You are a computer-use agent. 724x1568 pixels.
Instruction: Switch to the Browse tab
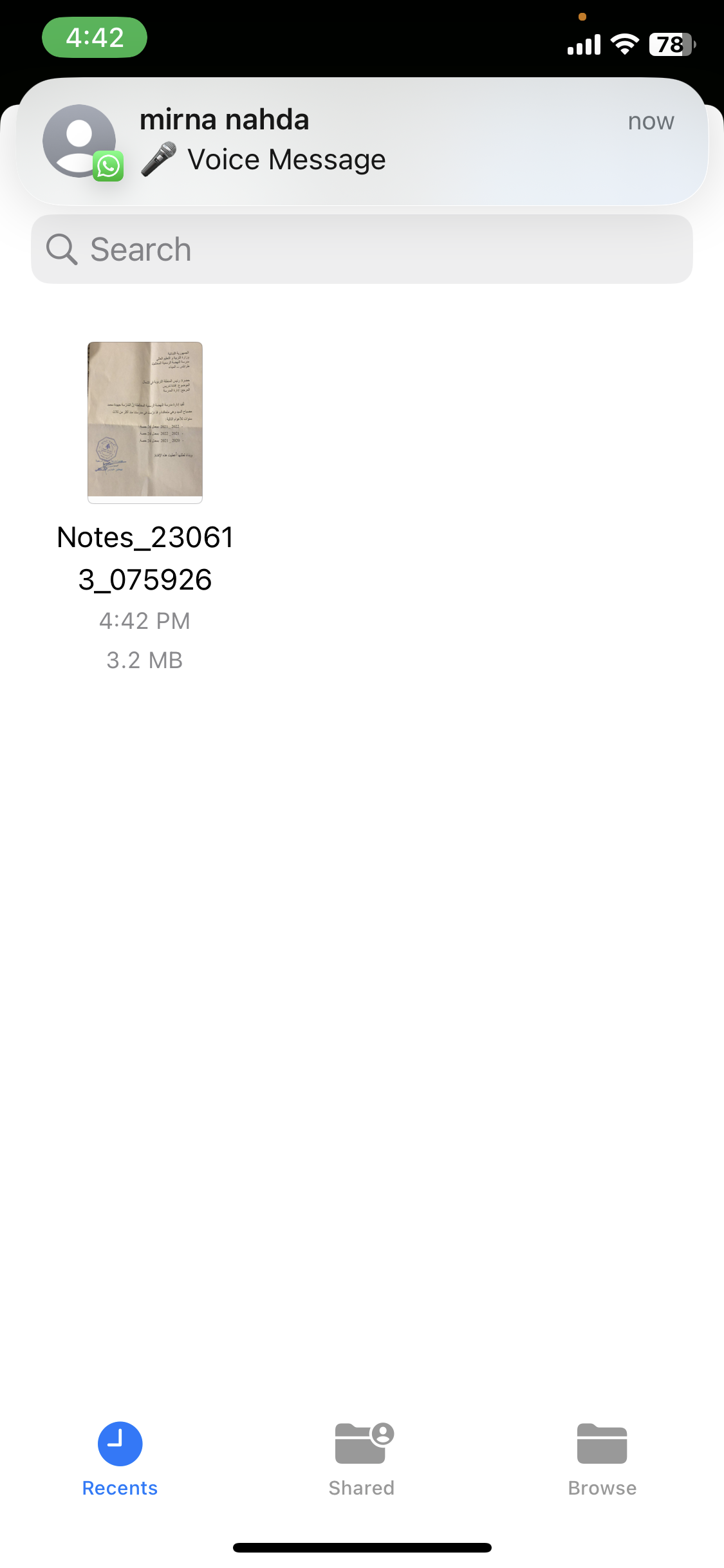click(602, 1459)
